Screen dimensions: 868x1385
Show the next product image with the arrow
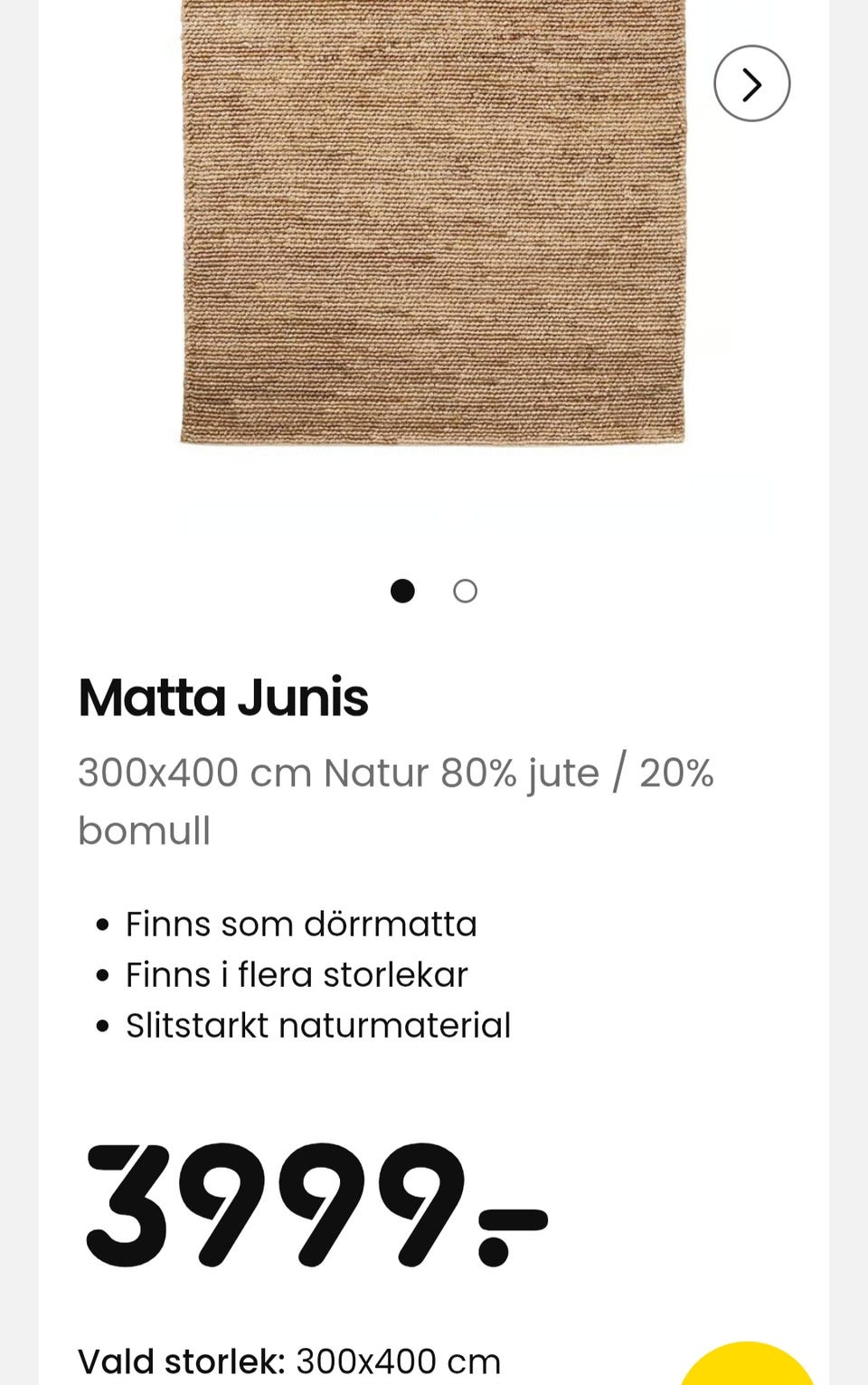pyautogui.click(x=751, y=84)
